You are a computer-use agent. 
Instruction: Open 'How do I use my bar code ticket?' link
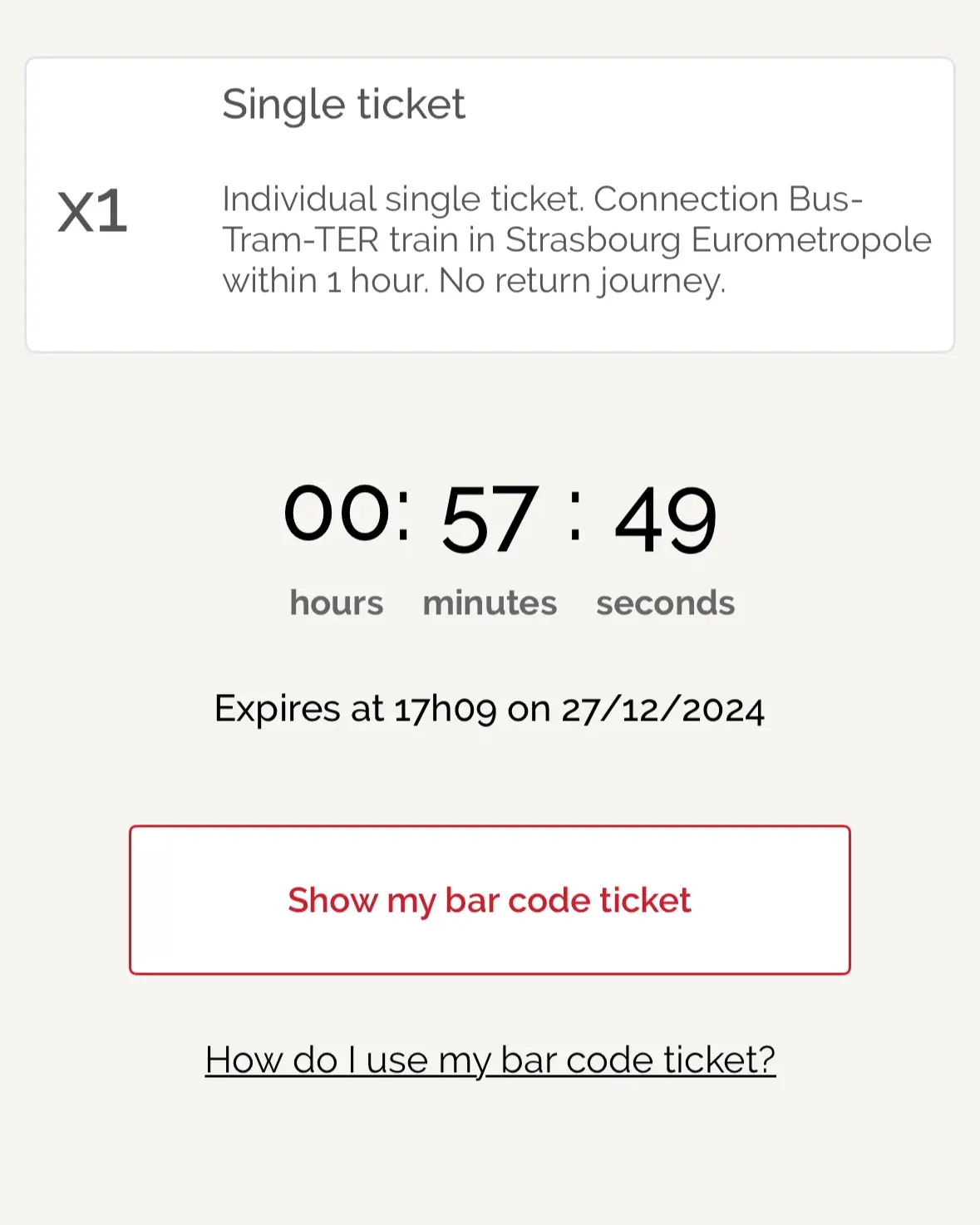490,1060
